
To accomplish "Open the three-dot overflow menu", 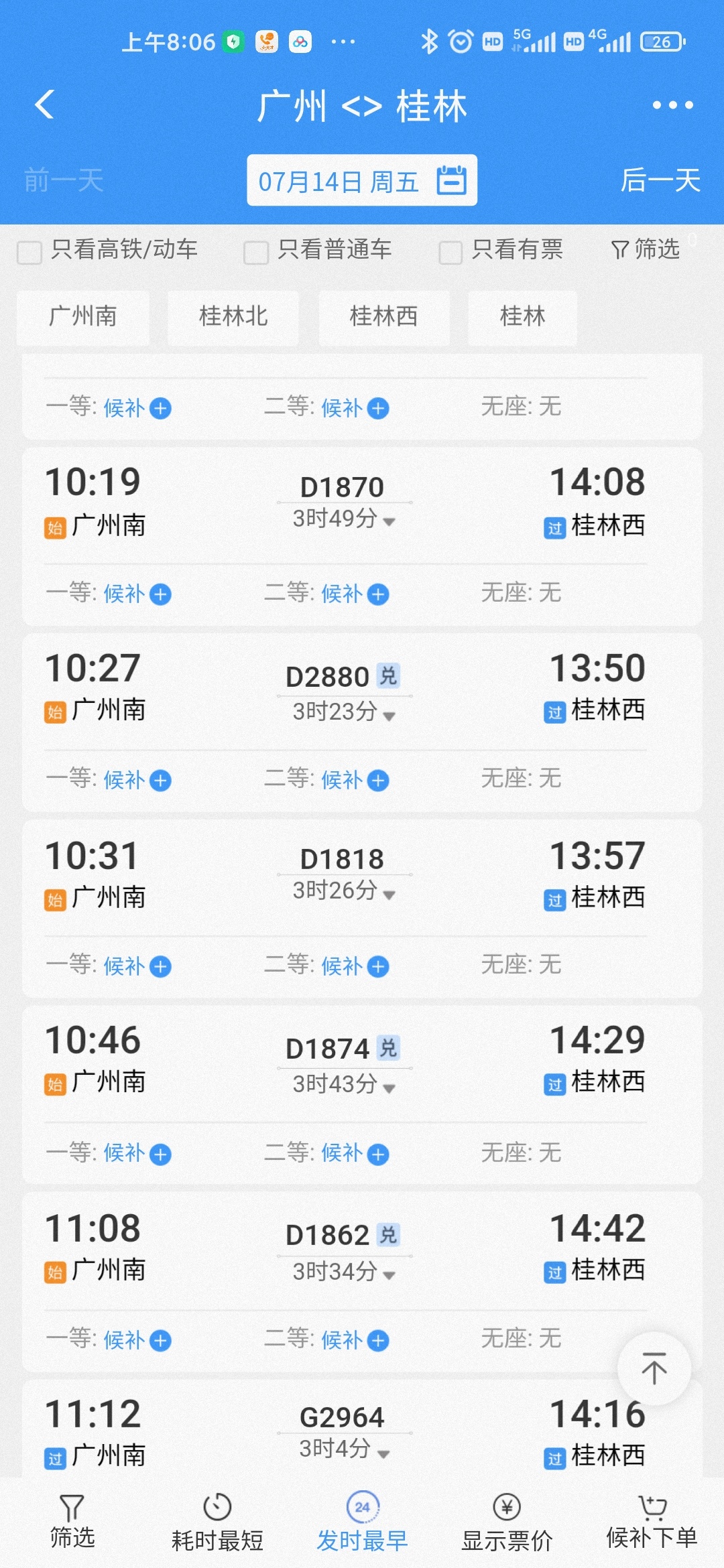I will pos(672,105).
